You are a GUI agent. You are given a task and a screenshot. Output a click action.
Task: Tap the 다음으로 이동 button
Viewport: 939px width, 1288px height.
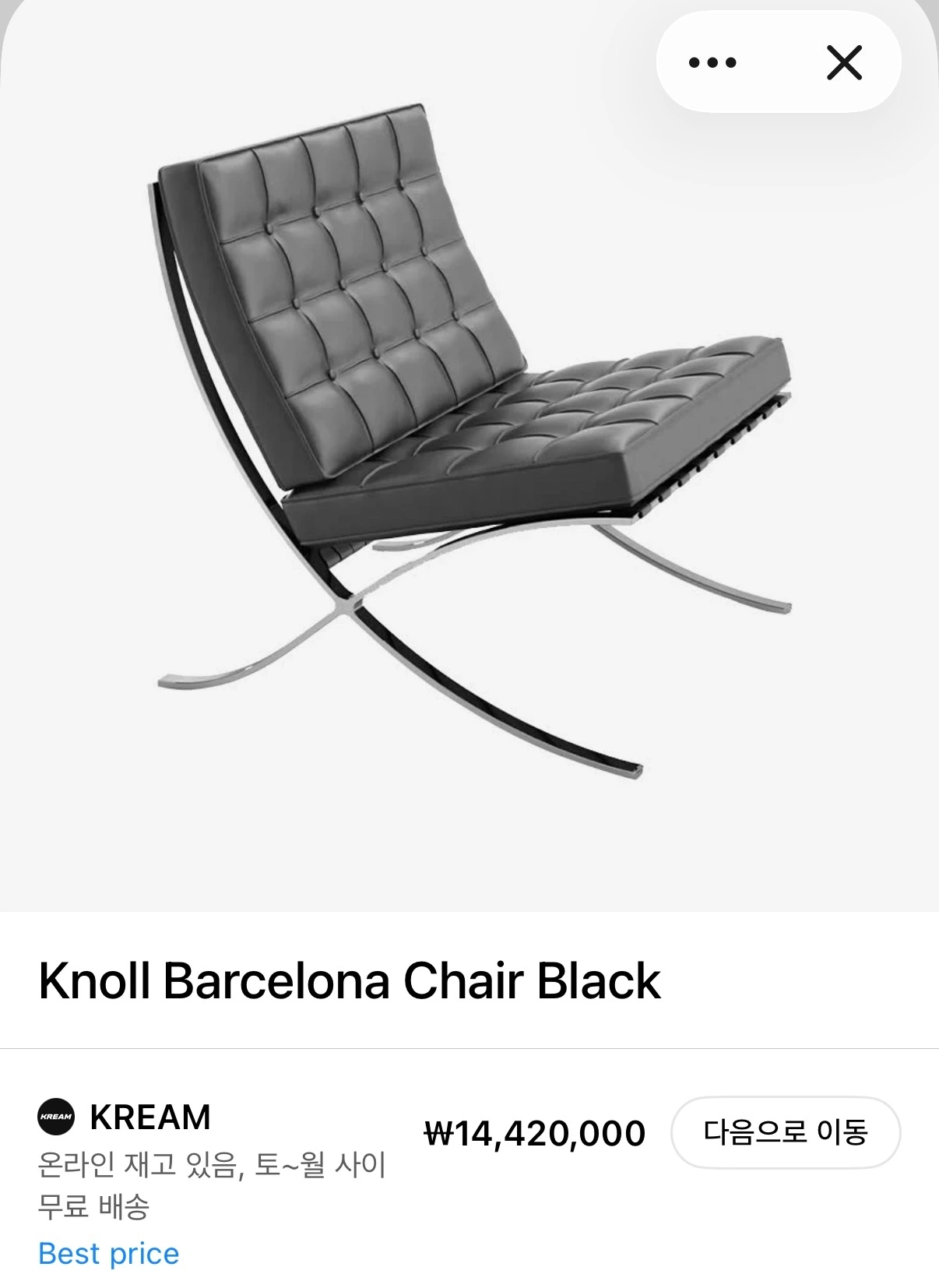[785, 1132]
